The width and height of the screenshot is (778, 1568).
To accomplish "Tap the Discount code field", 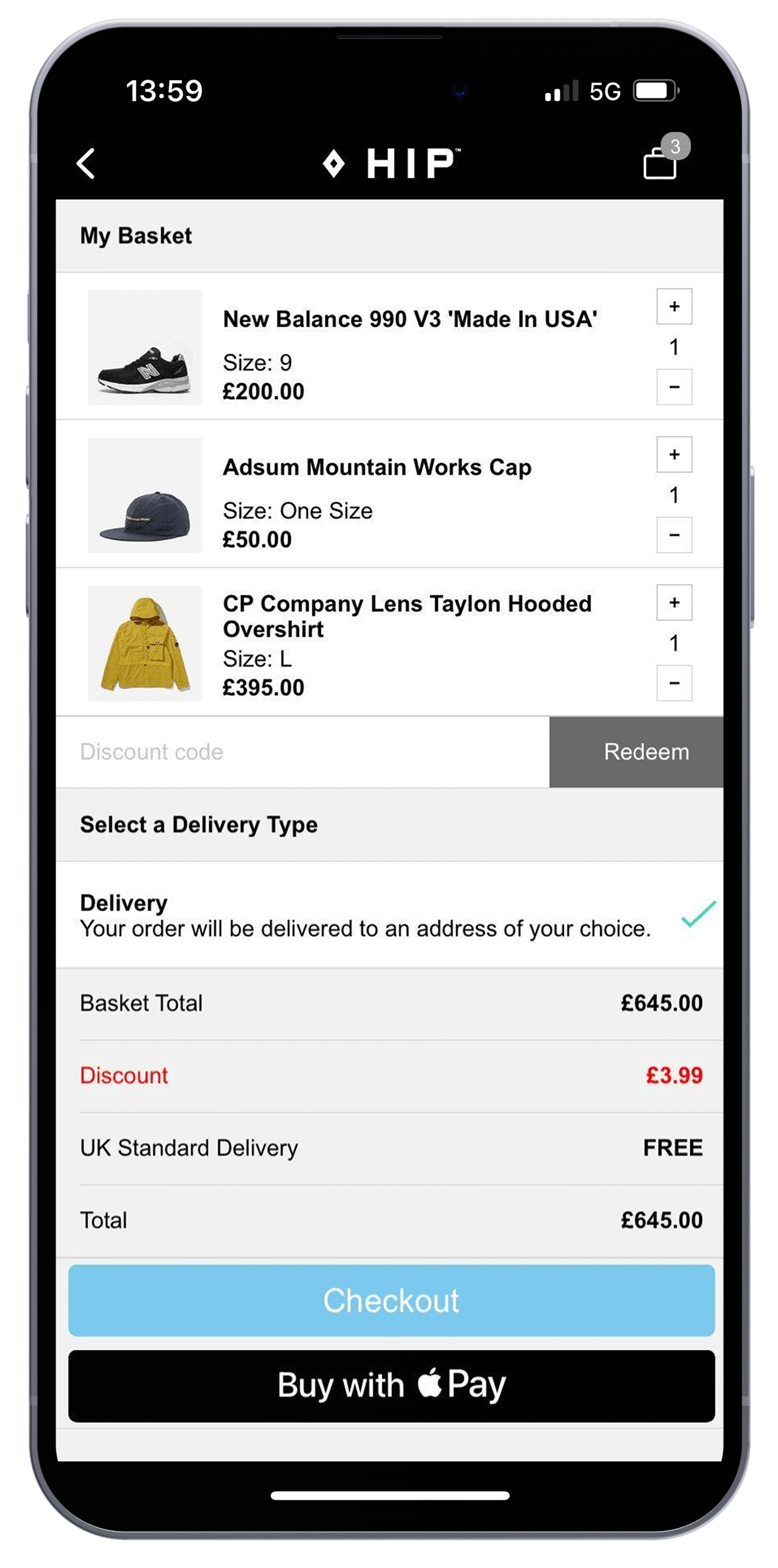I will (x=302, y=752).
